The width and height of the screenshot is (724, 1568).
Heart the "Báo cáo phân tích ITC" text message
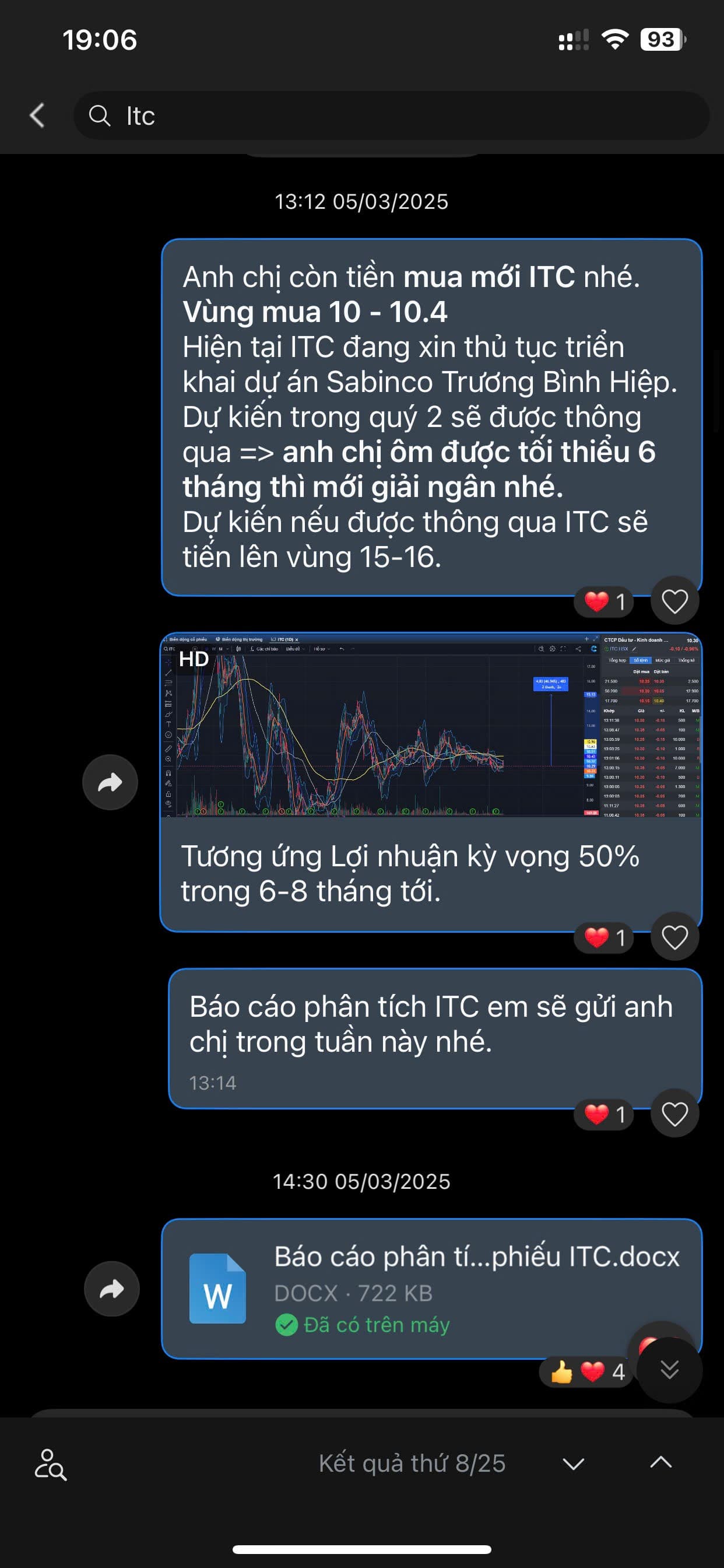pos(674,1114)
